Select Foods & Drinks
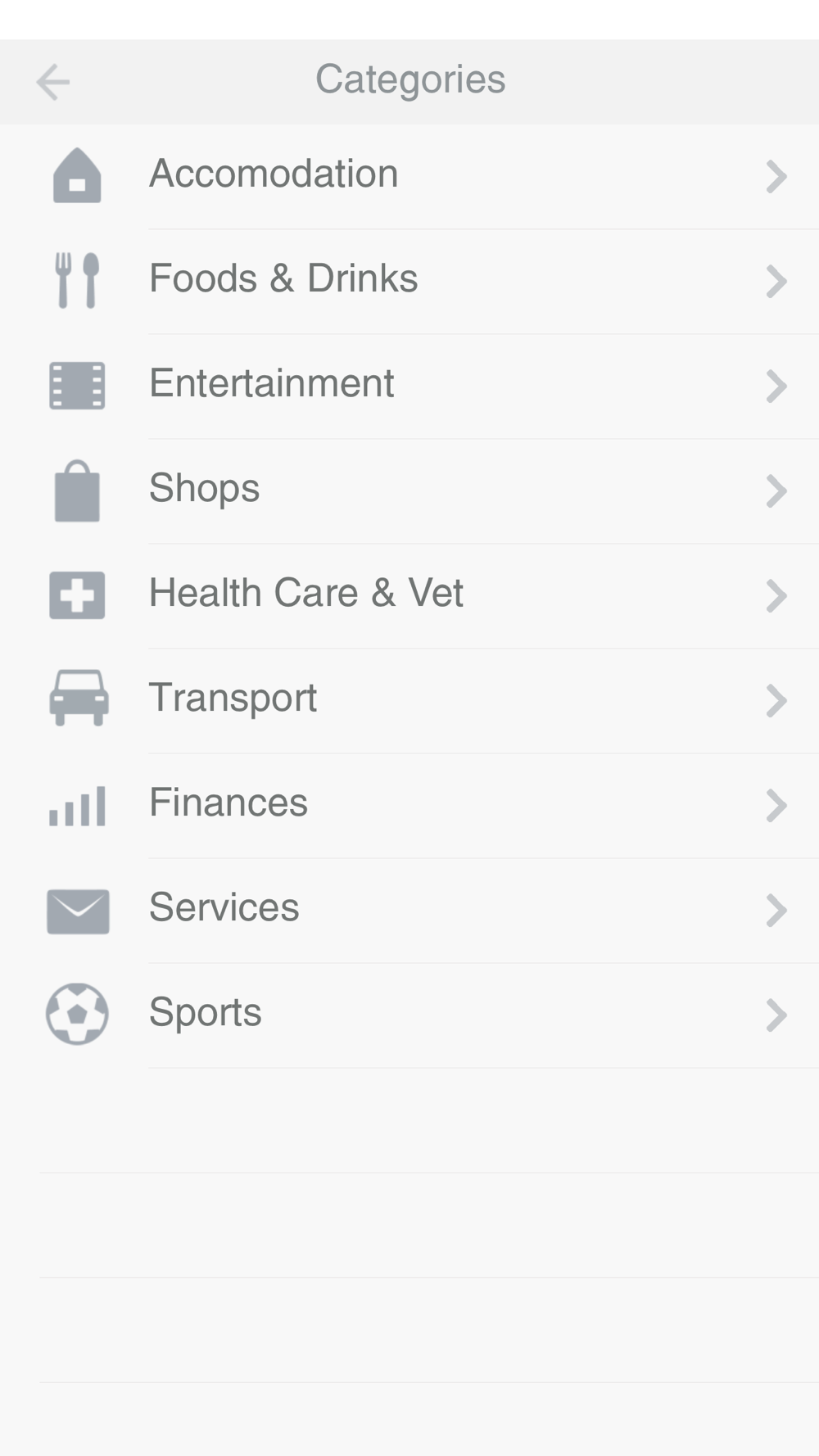Viewport: 819px width, 1456px height. 409,281
